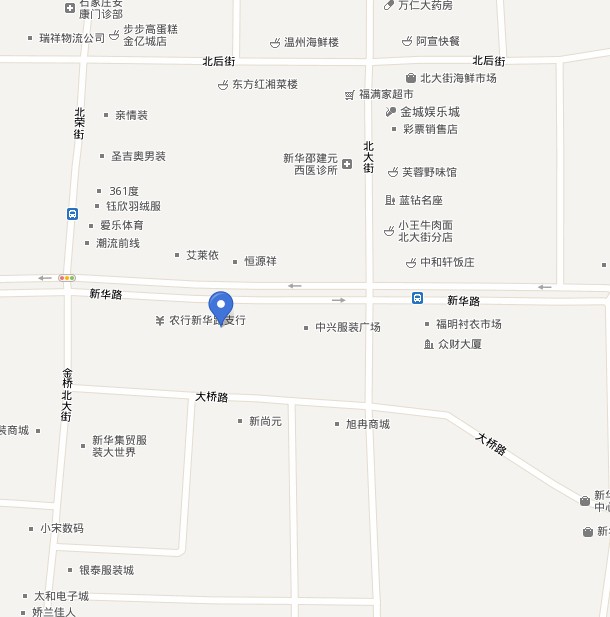Select the 中兴服装广场 point of interest
610x617 pixels.
(x=347, y=327)
